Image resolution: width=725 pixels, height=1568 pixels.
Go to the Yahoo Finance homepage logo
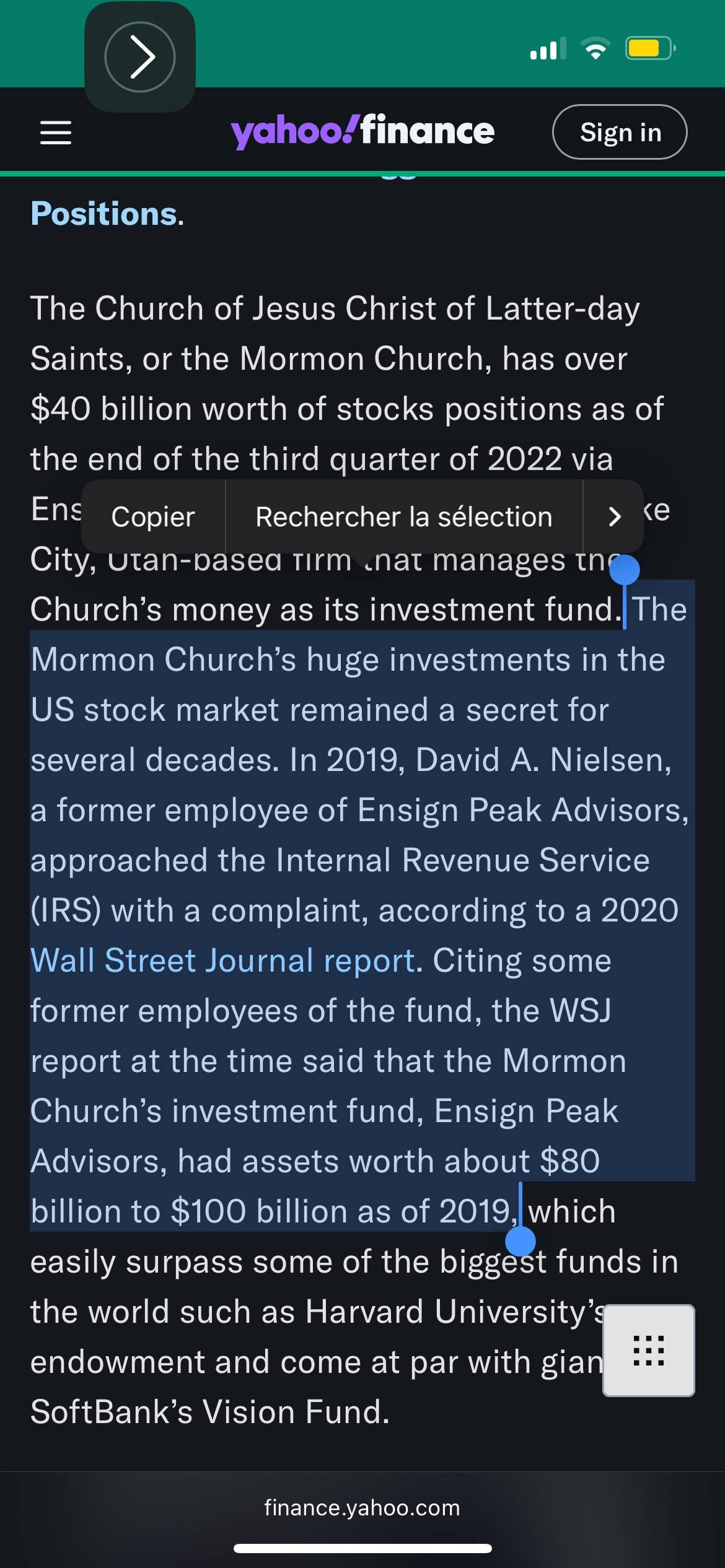[362, 131]
